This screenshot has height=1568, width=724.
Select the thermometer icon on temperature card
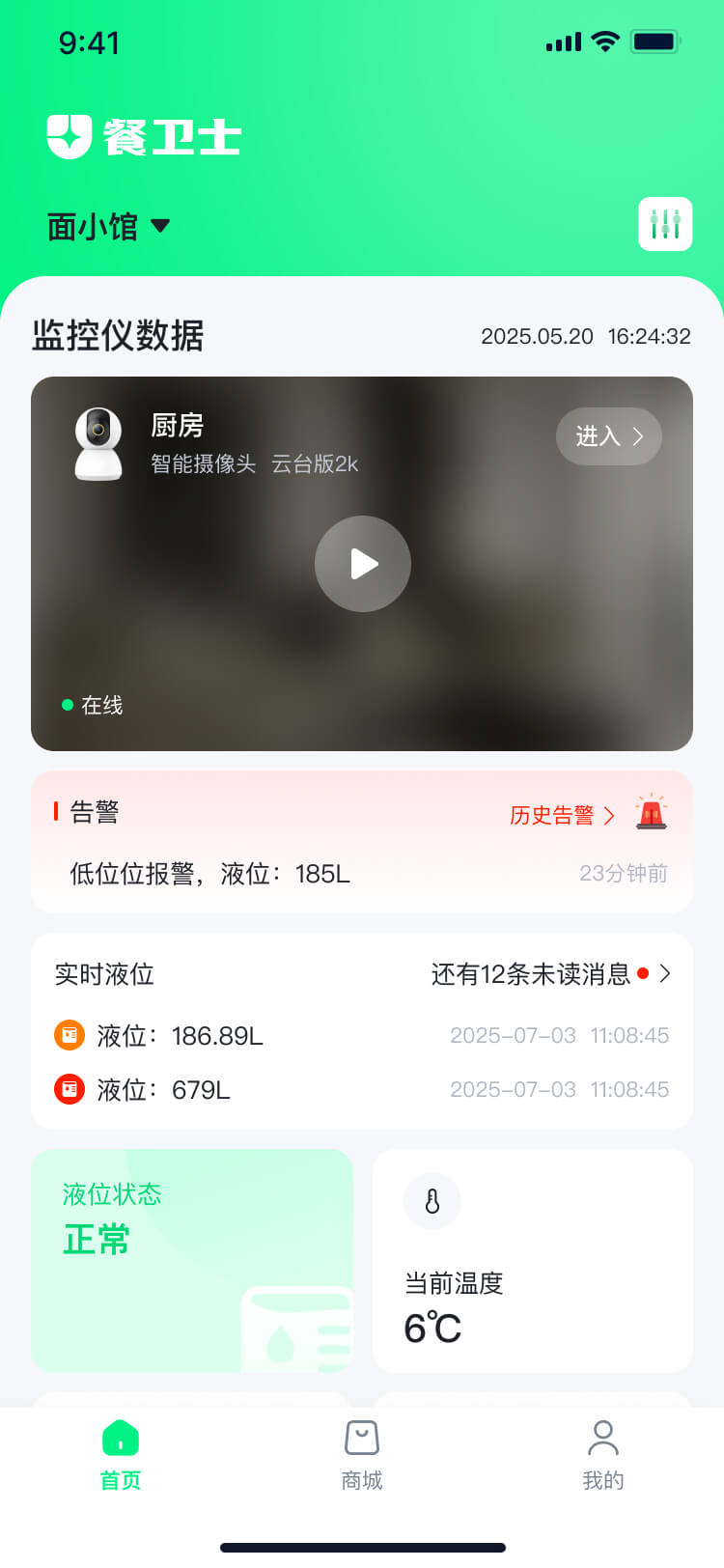tap(432, 1201)
